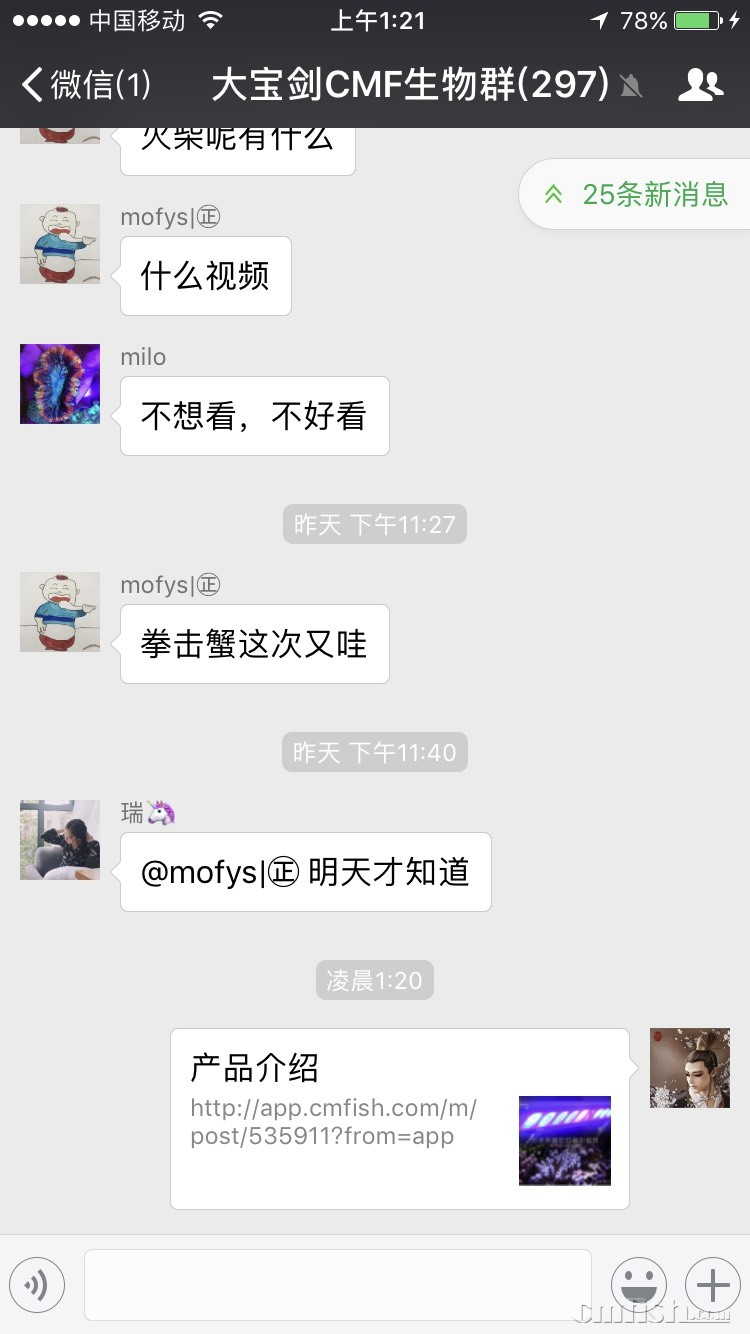Jump to the 25条新消息 banner
Viewport: 750px width, 1334px height.
coord(636,194)
